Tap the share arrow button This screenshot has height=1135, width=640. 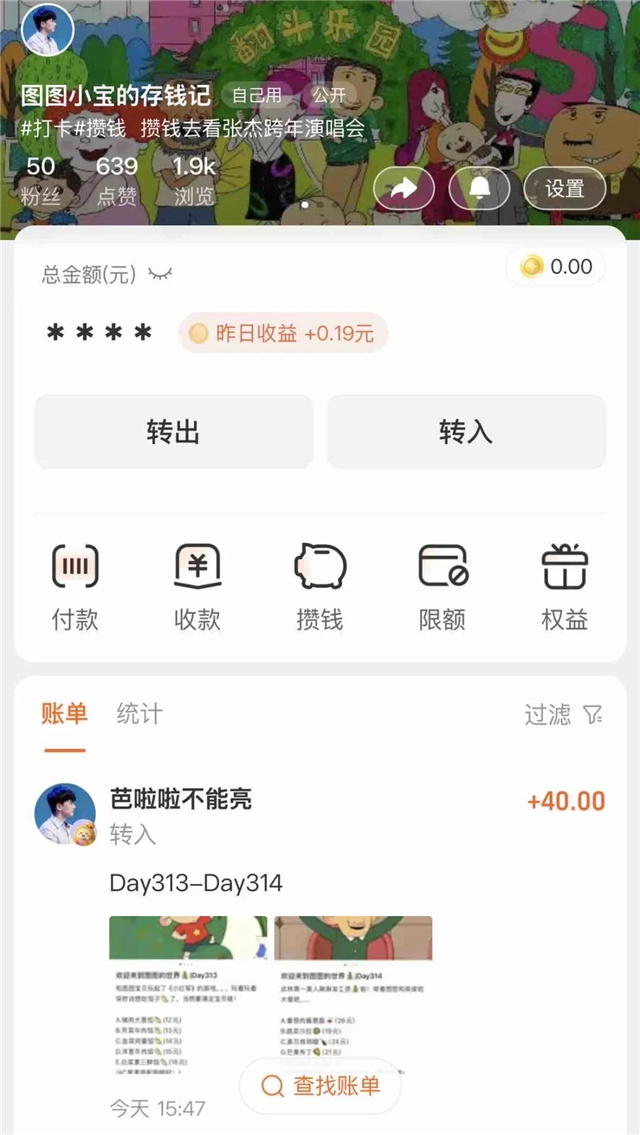(x=404, y=188)
